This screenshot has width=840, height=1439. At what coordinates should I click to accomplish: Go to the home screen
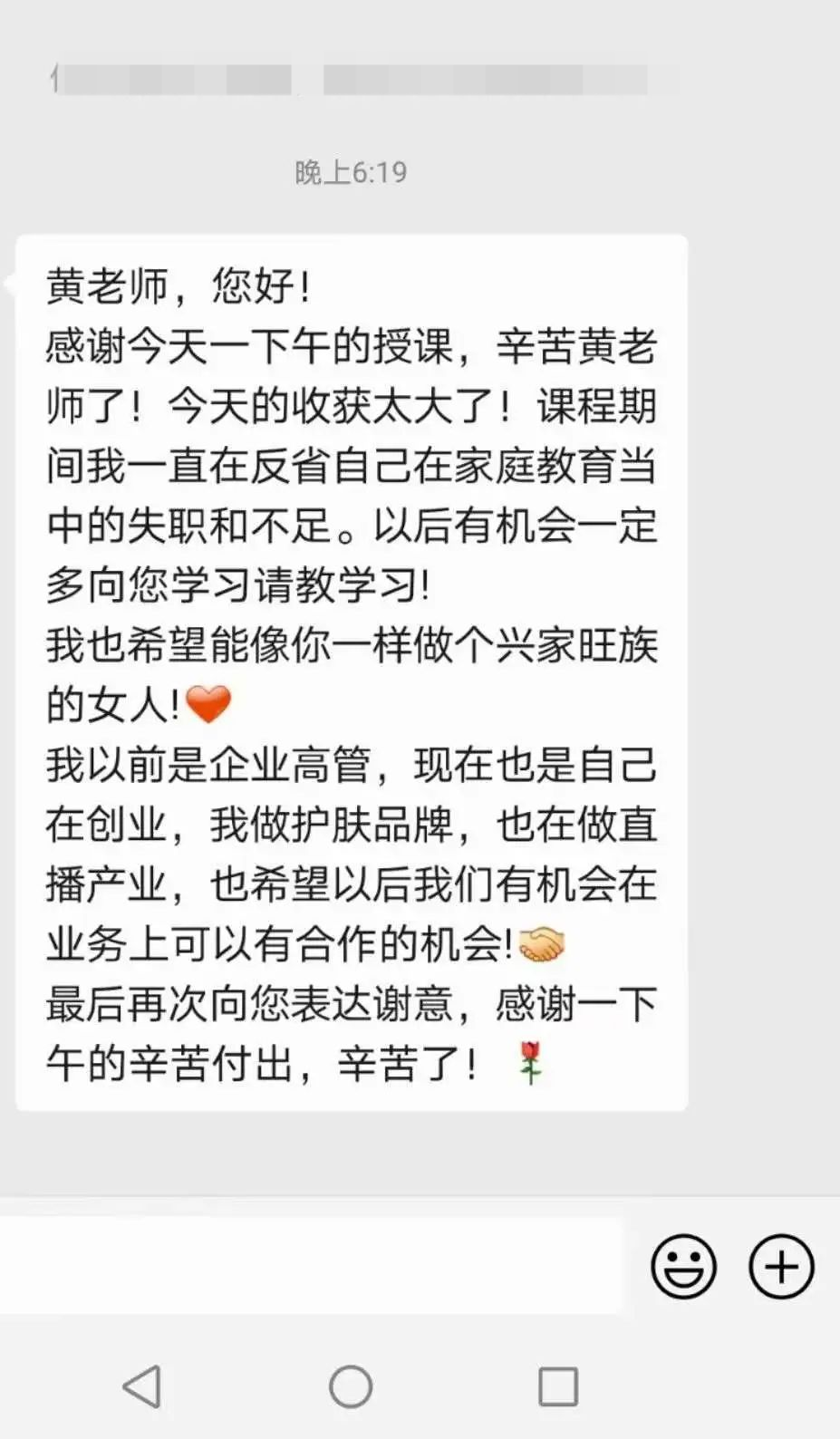point(351,1386)
